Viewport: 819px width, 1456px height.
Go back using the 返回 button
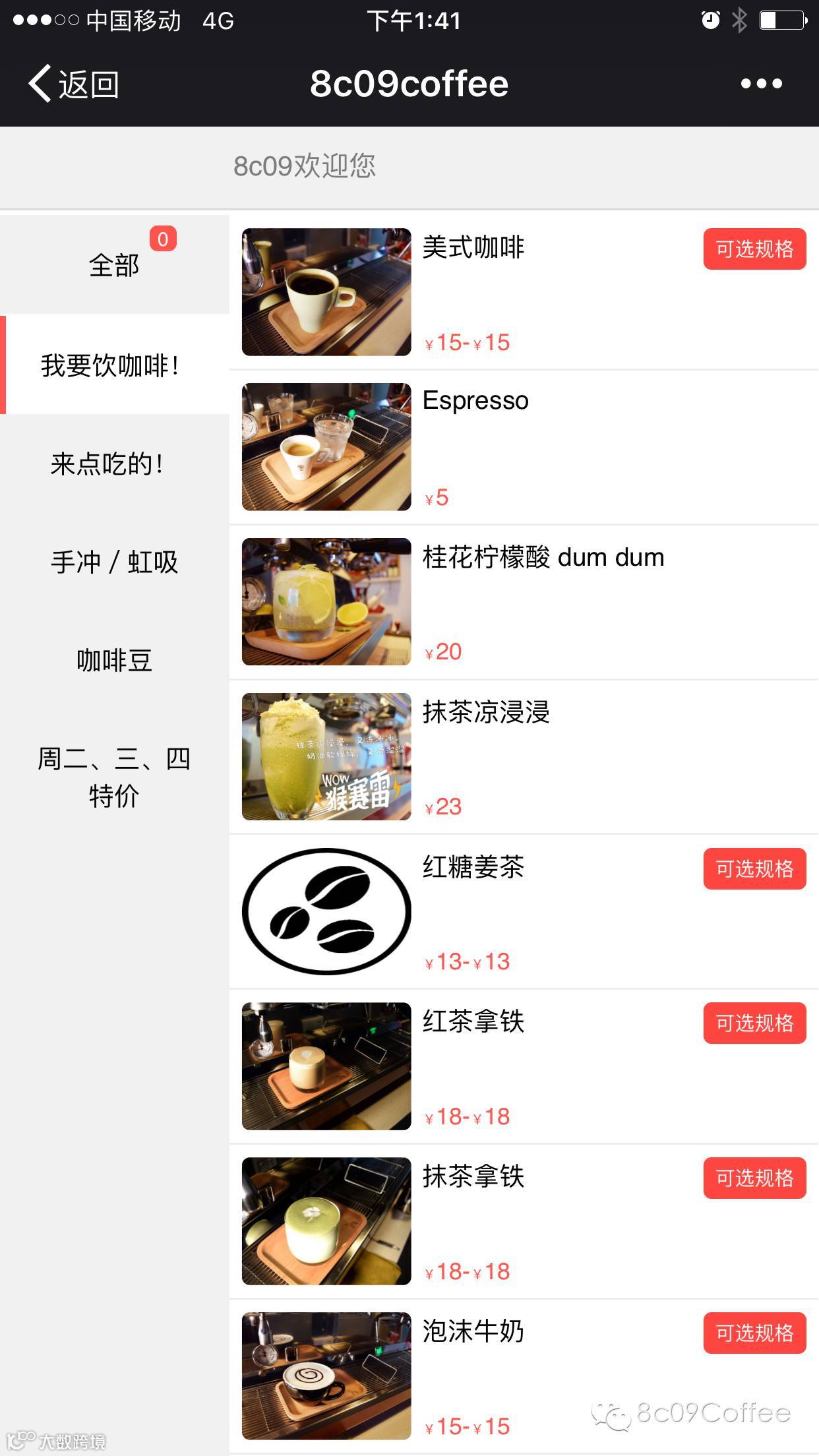74,84
